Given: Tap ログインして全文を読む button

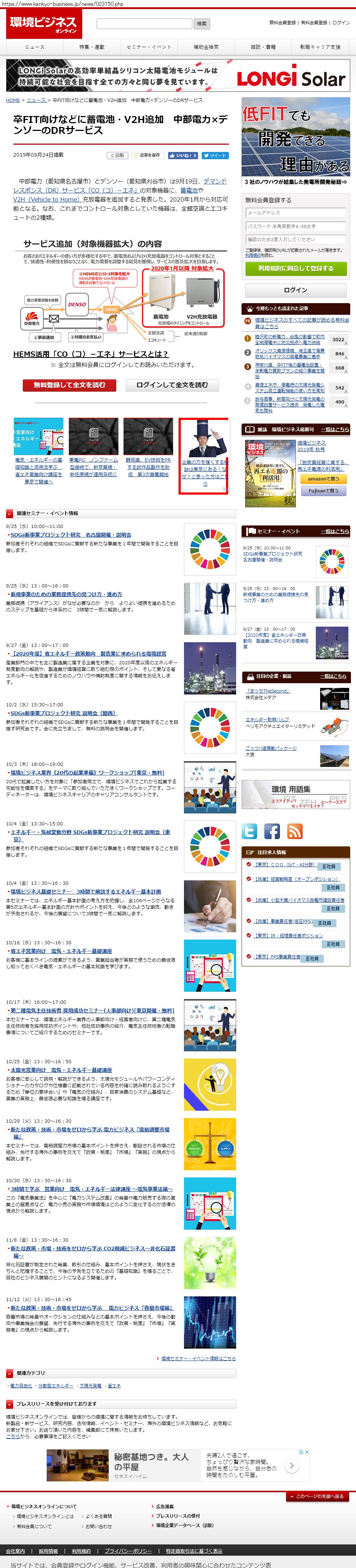Looking at the screenshot, I should coord(172,385).
